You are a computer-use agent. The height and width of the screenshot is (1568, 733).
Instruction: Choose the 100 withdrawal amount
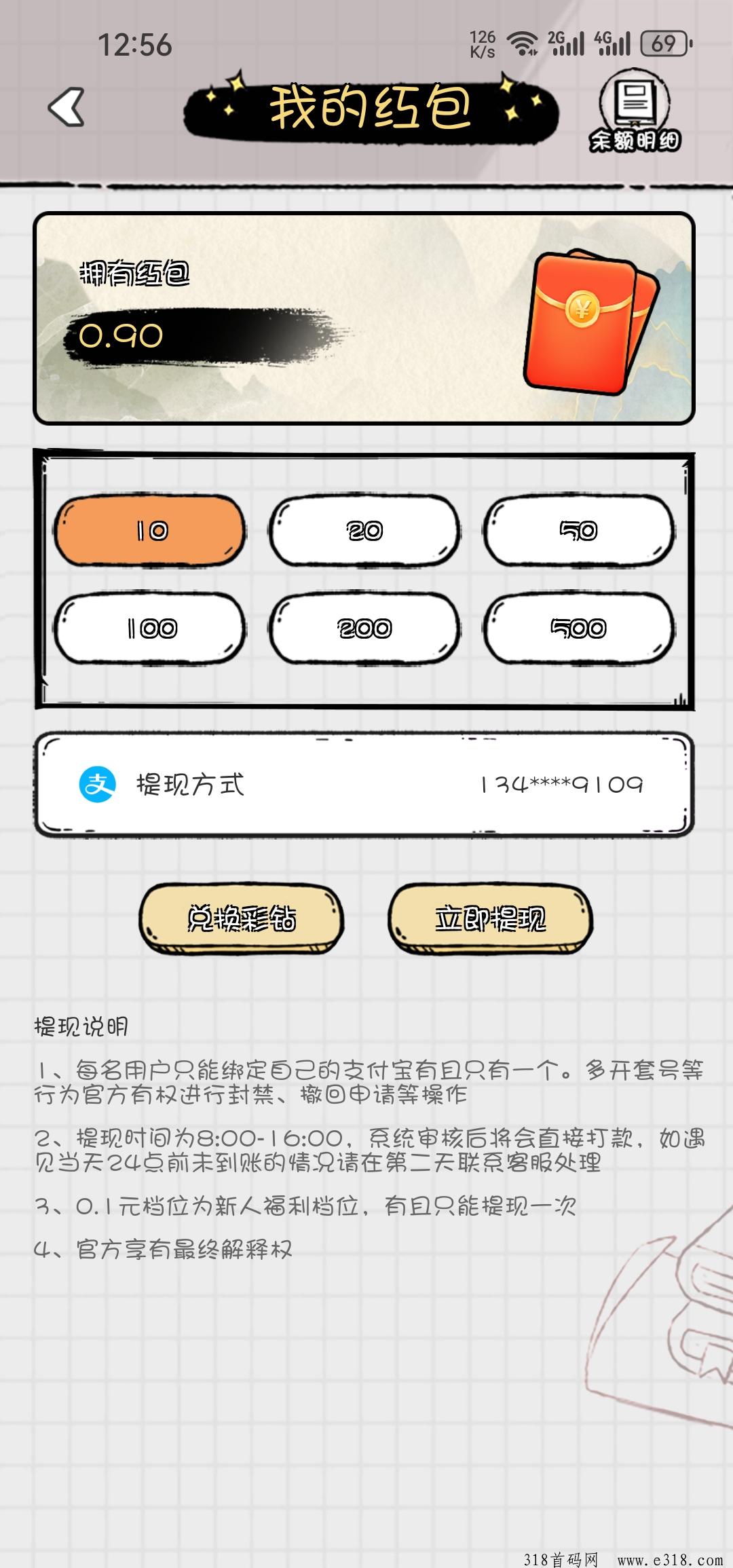(x=150, y=629)
